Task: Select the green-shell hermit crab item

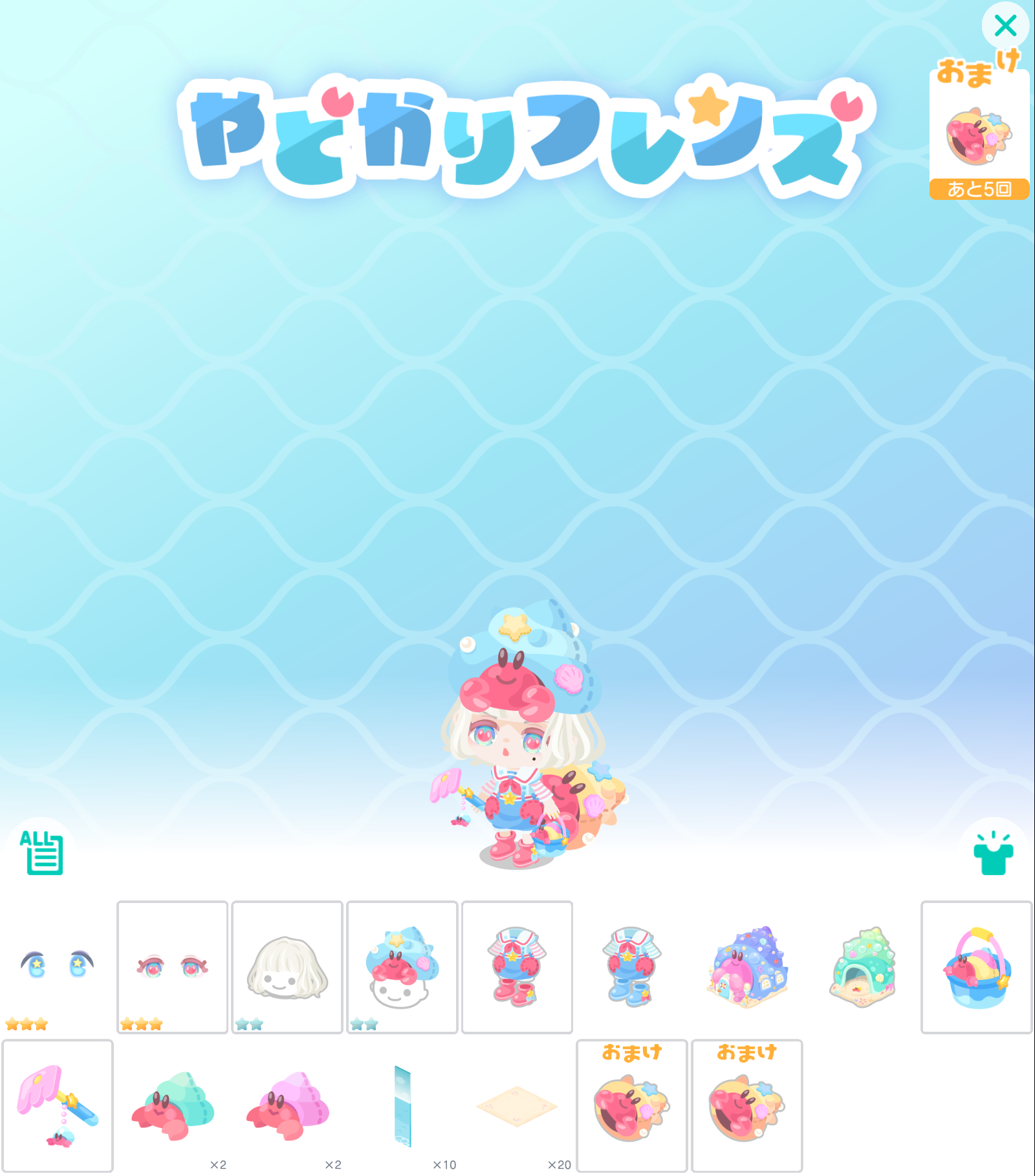Action: pyautogui.click(x=172, y=1105)
